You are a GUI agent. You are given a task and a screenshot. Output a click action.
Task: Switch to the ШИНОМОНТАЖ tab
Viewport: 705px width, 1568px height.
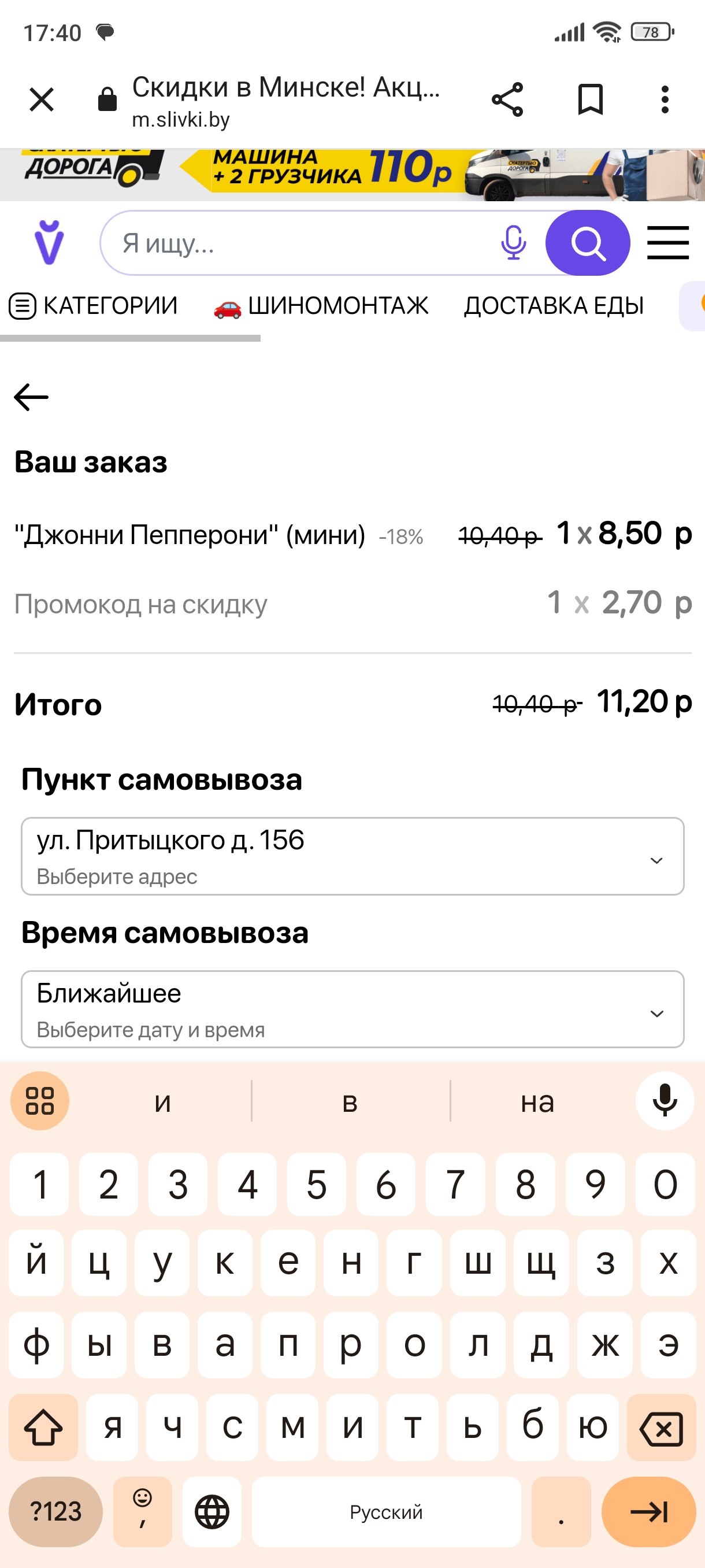(321, 306)
